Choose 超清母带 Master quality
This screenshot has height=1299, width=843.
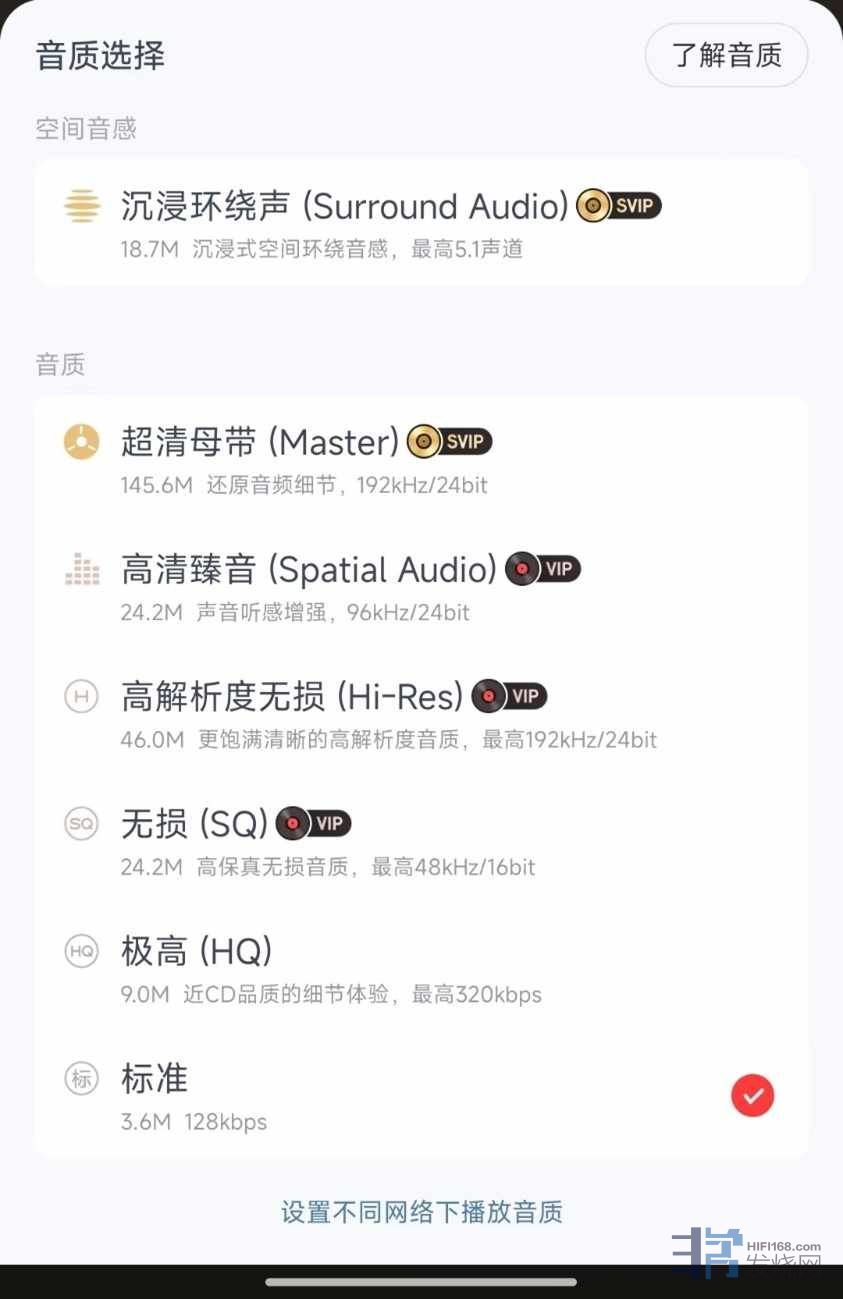[420, 459]
